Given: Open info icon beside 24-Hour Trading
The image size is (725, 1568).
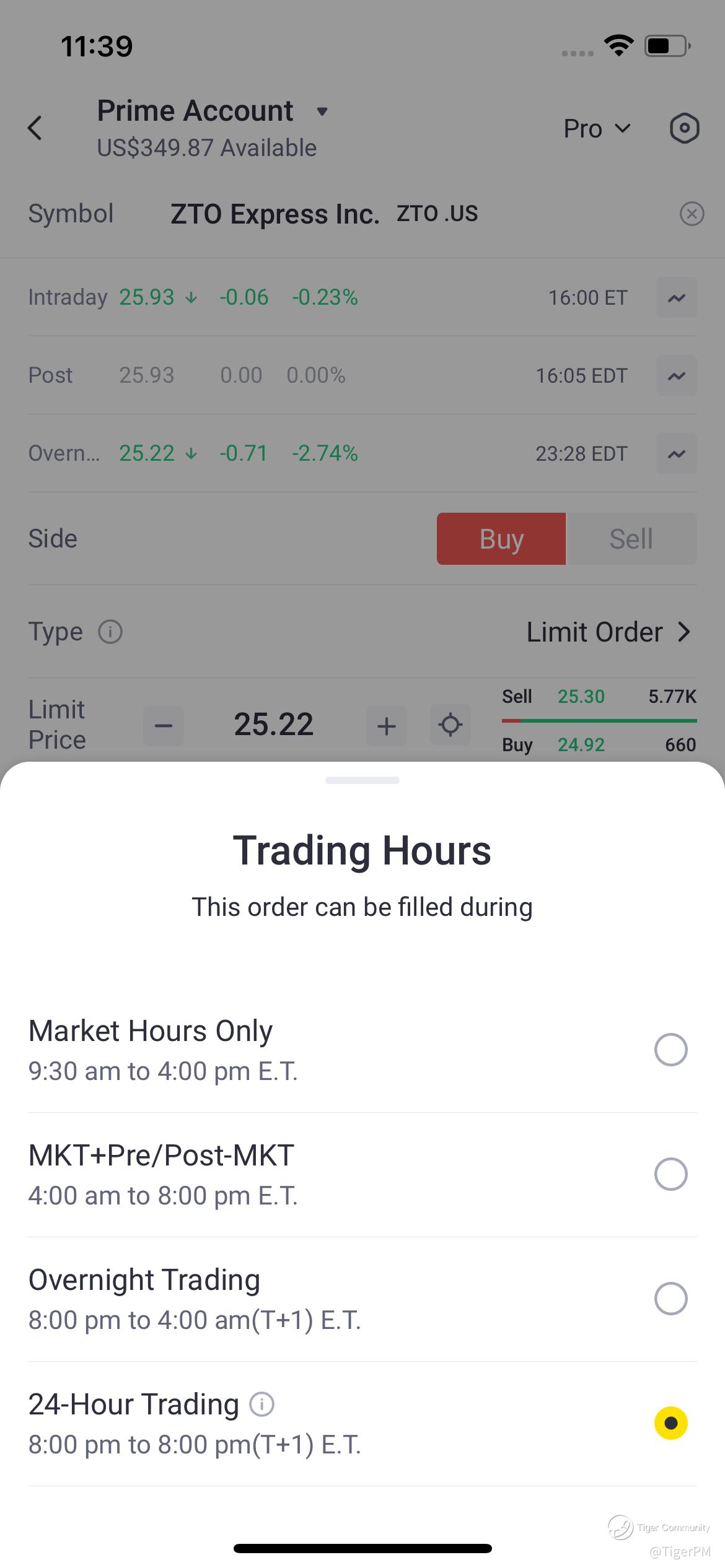Looking at the screenshot, I should 261,1405.
